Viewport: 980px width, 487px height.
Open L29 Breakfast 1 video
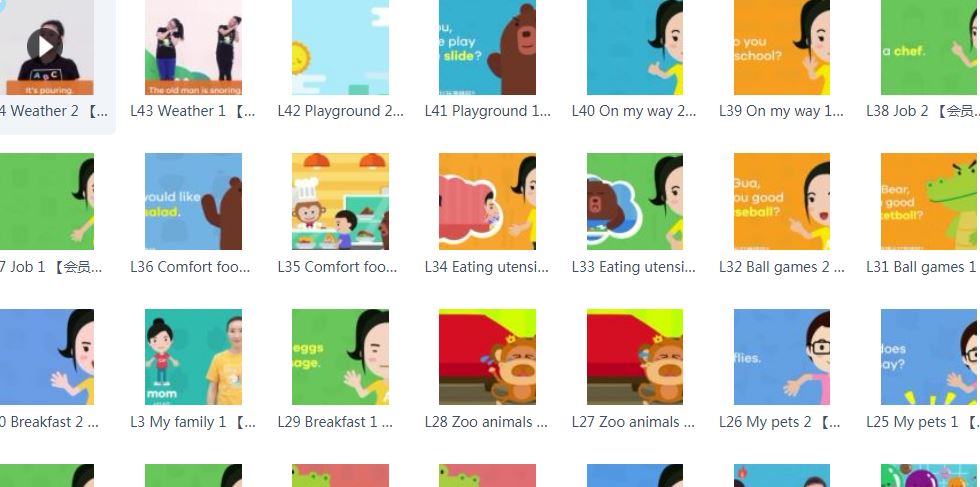tap(340, 357)
